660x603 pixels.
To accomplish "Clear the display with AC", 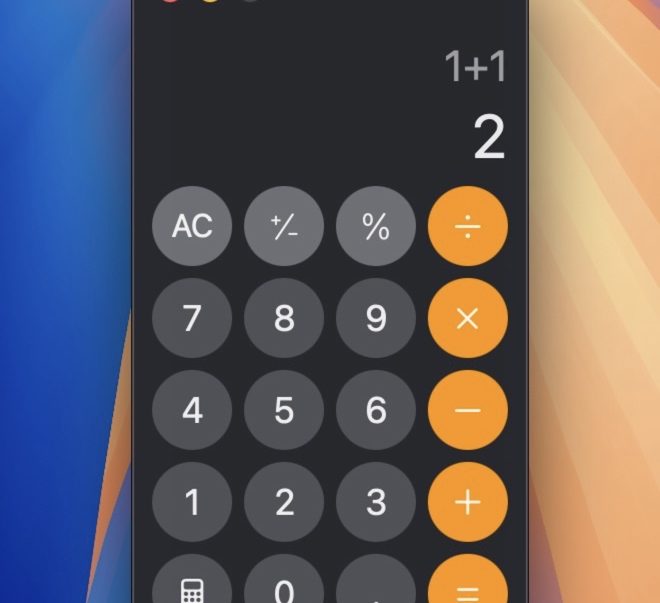I will 192,226.
